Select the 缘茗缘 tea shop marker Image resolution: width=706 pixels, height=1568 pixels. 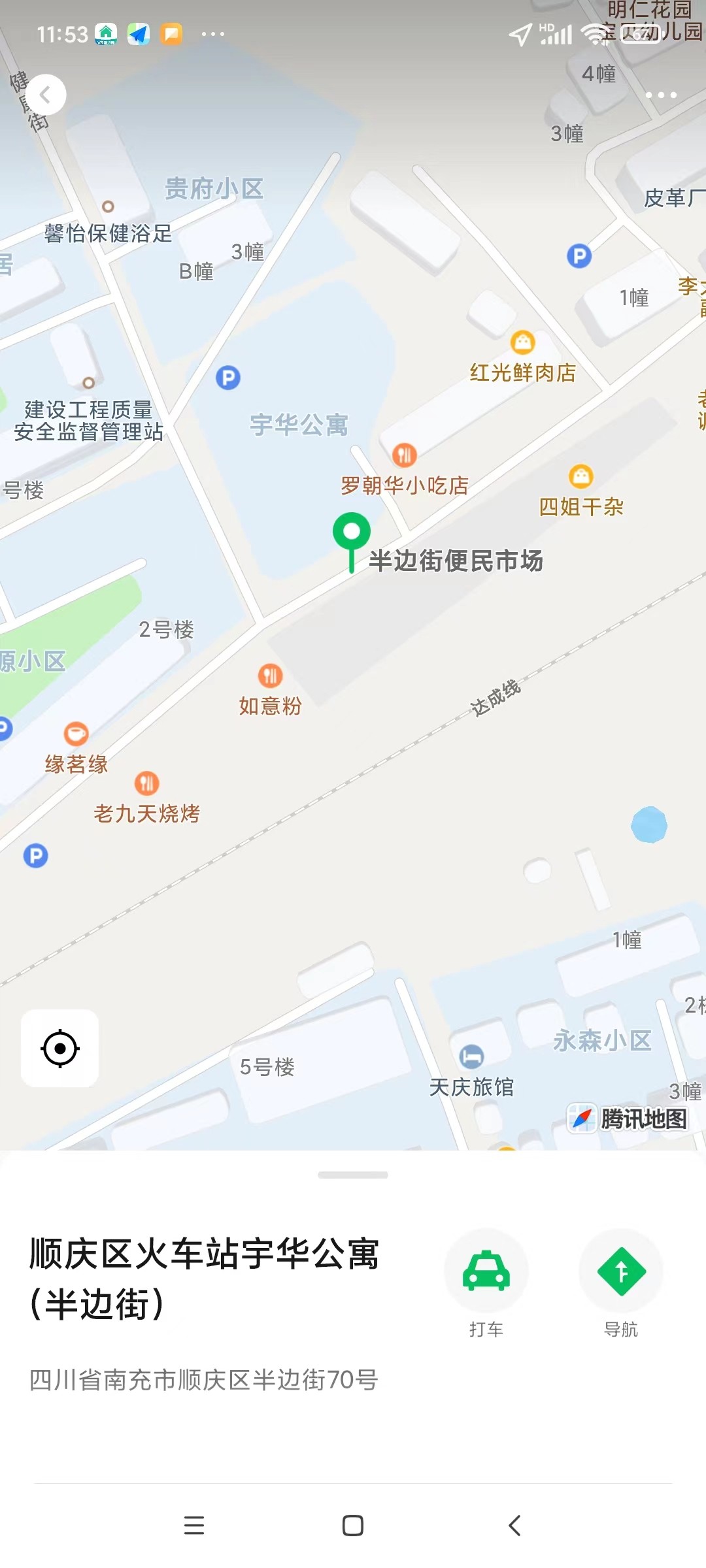[x=76, y=734]
